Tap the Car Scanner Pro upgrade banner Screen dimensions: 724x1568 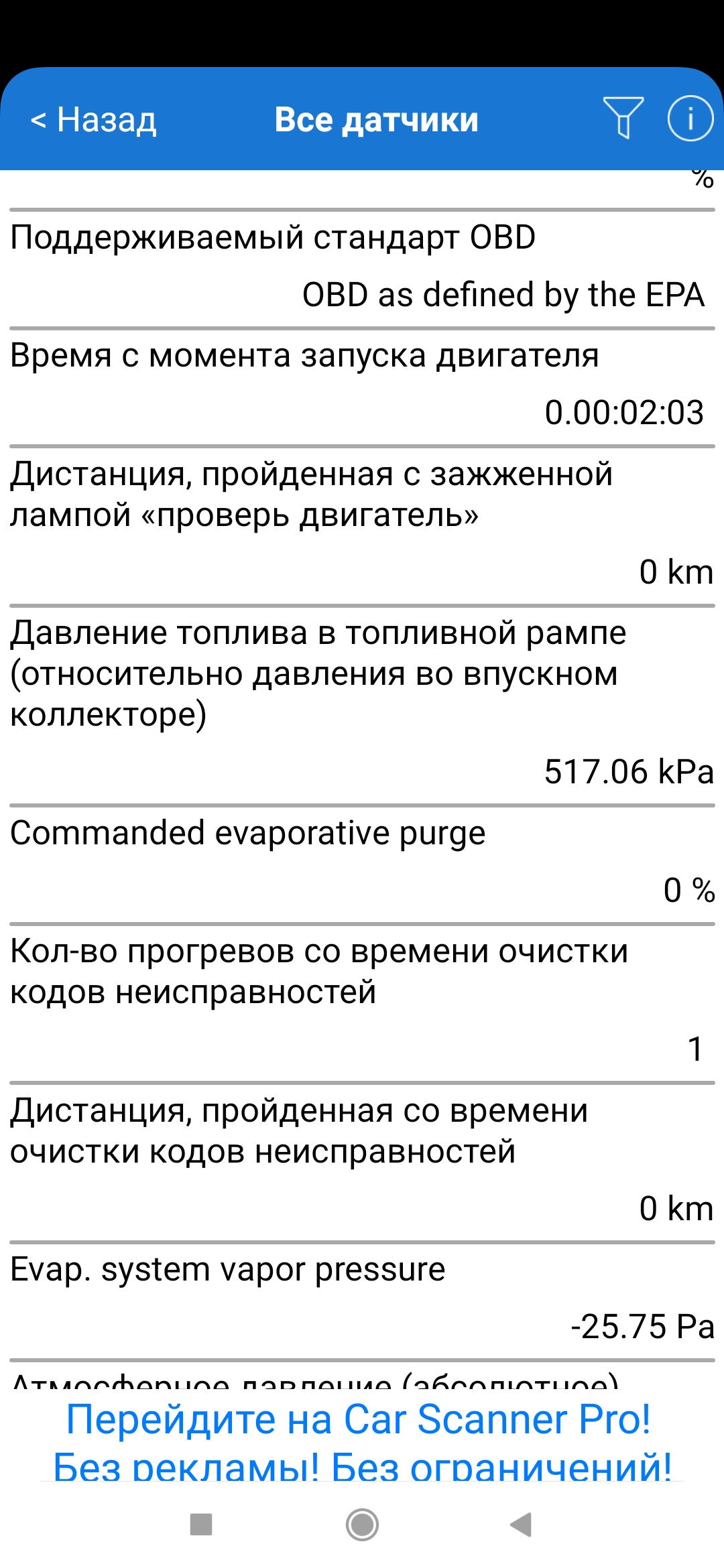(x=362, y=1439)
